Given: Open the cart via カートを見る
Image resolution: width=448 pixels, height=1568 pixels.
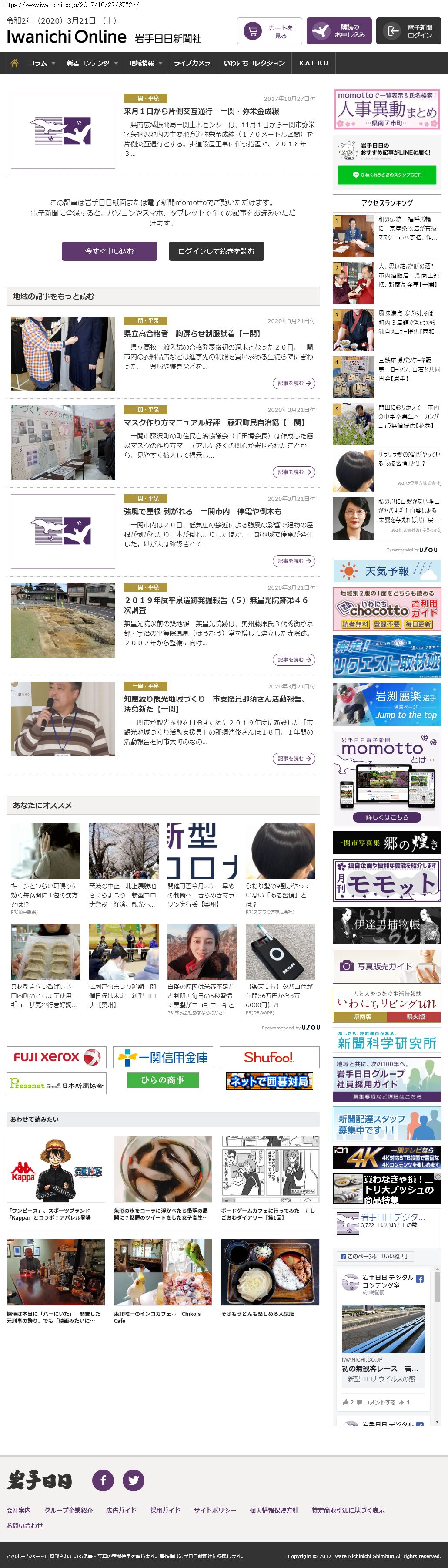Looking at the screenshot, I should pos(269,31).
